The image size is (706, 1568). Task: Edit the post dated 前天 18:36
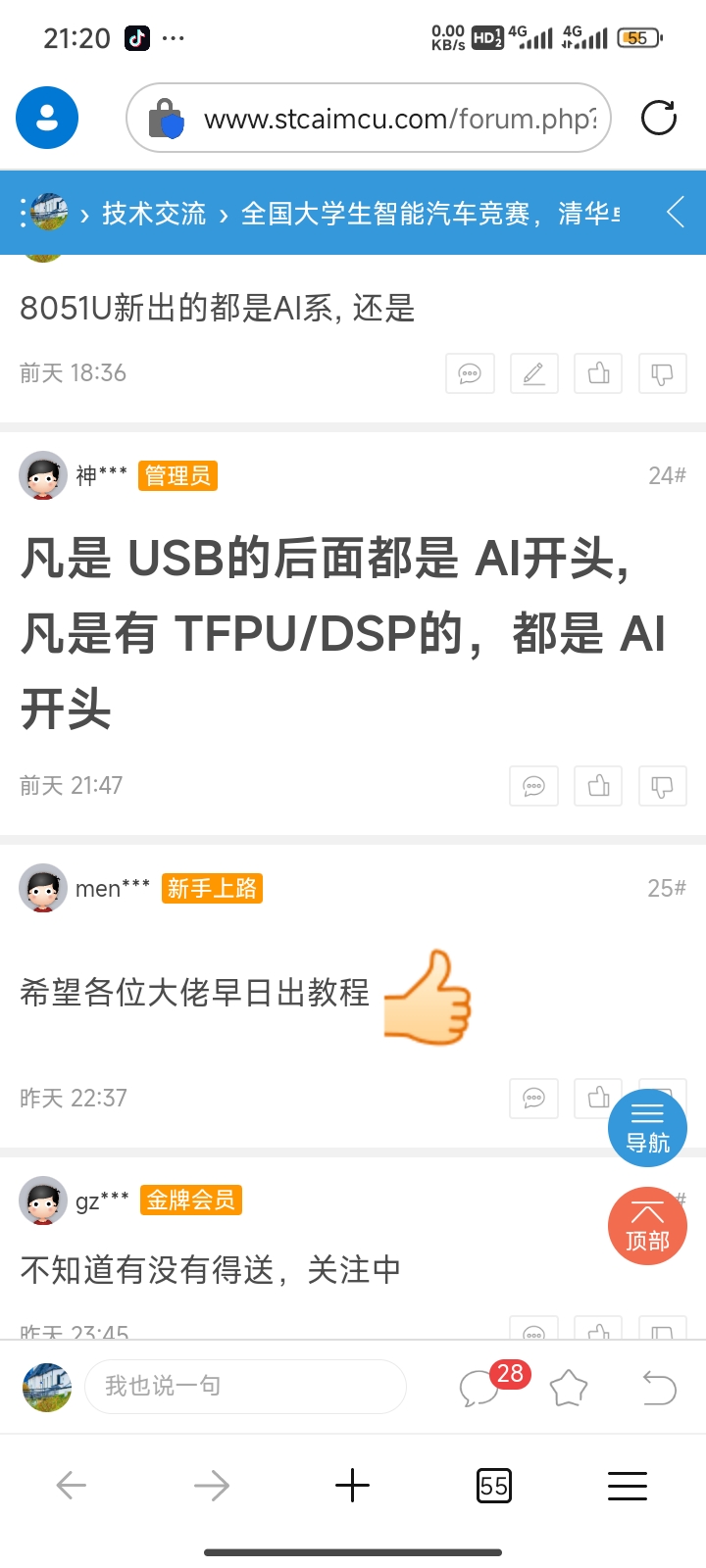(533, 373)
